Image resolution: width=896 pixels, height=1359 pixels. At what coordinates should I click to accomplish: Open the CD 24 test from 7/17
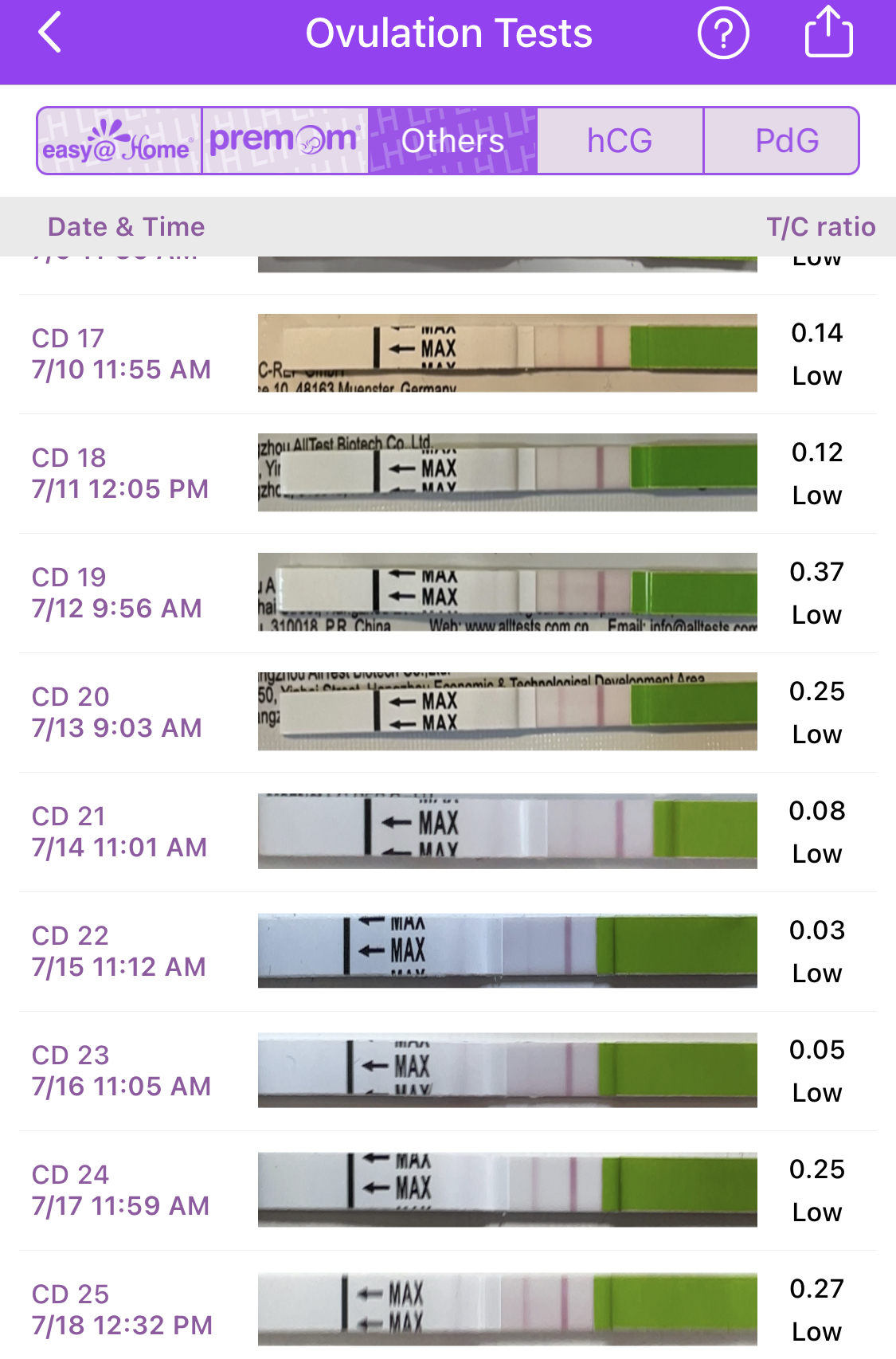click(x=446, y=1190)
